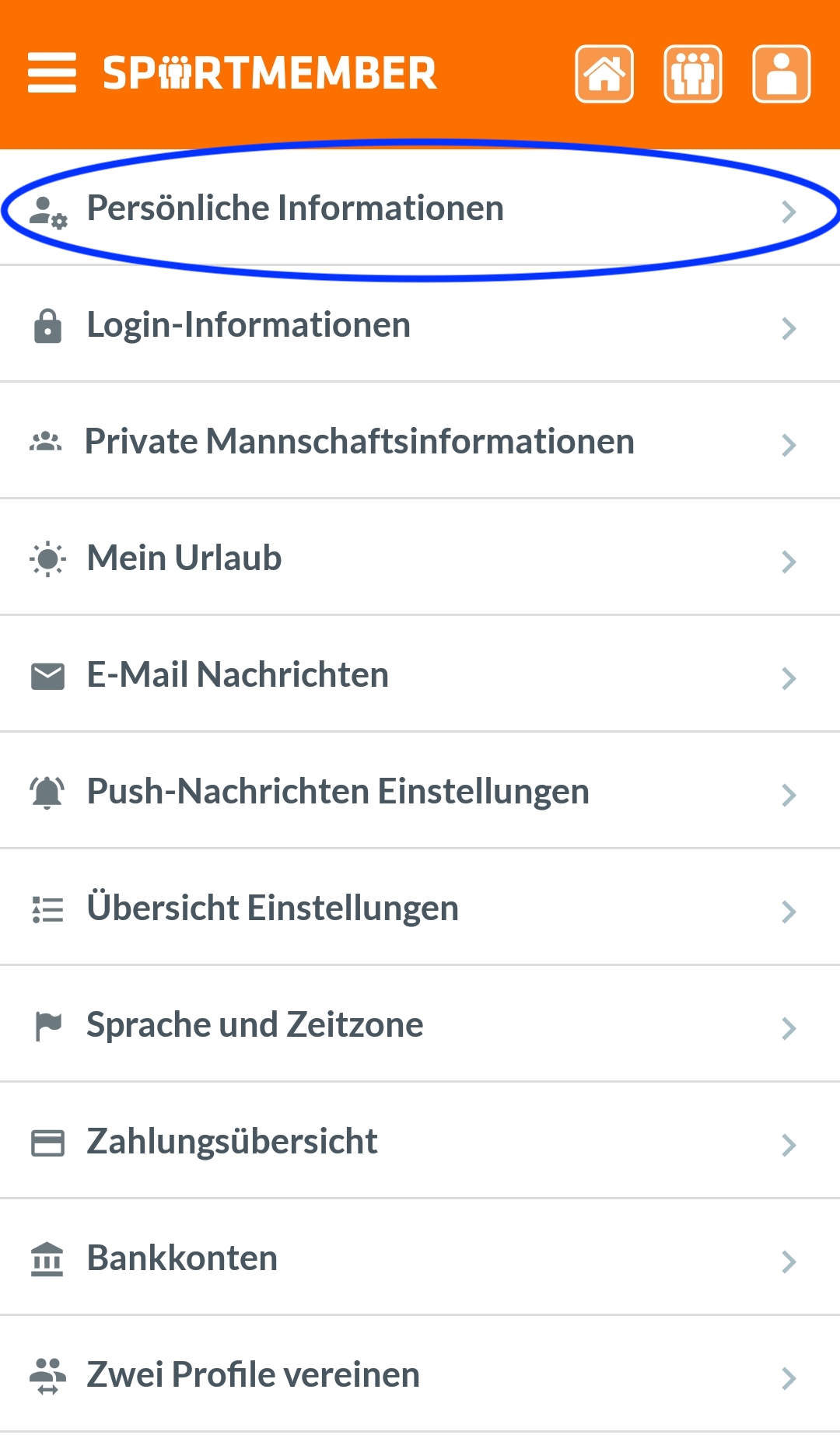Open Login-Informationen settings

click(x=420, y=324)
